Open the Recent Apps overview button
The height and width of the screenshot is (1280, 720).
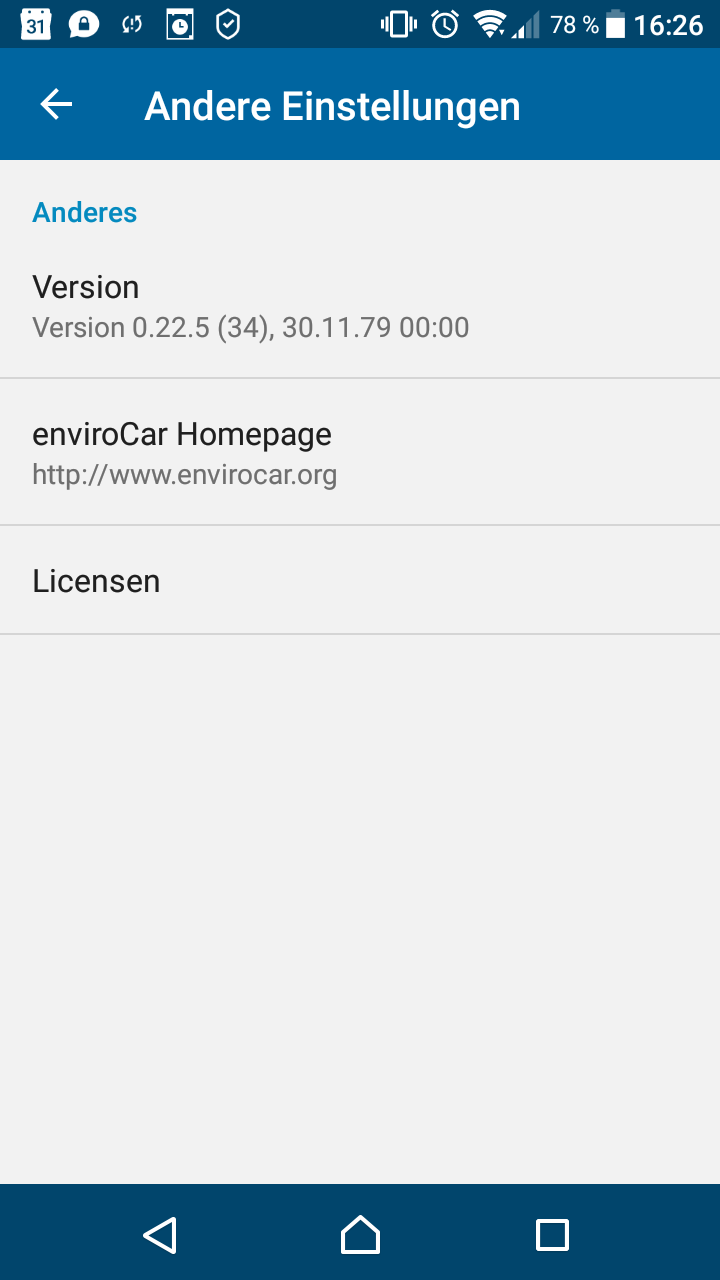(552, 1235)
